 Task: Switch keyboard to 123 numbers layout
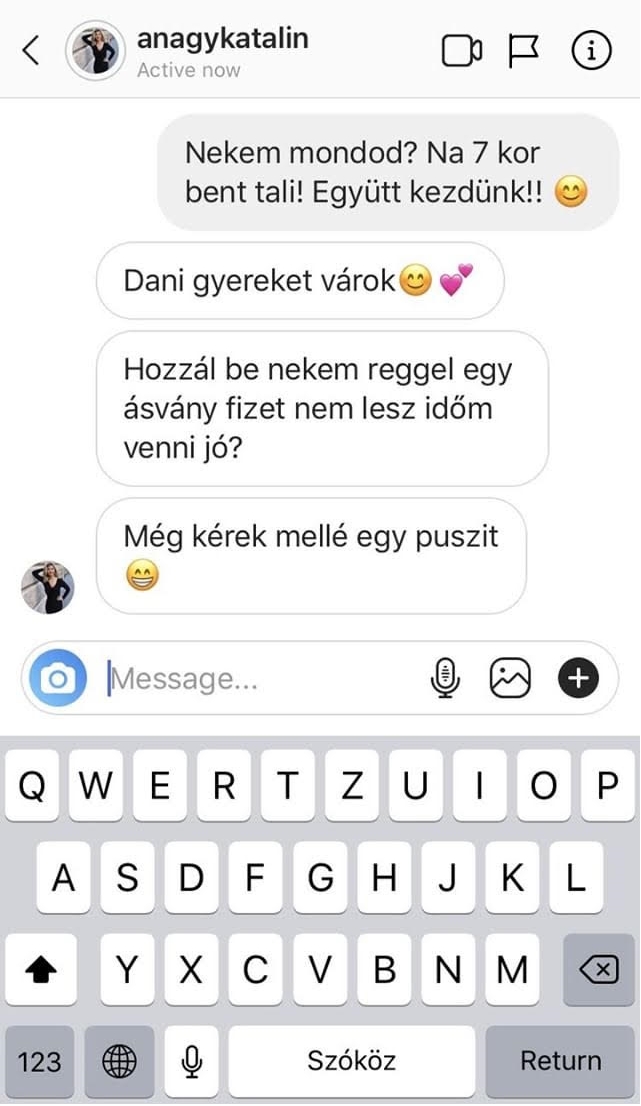tap(40, 1061)
